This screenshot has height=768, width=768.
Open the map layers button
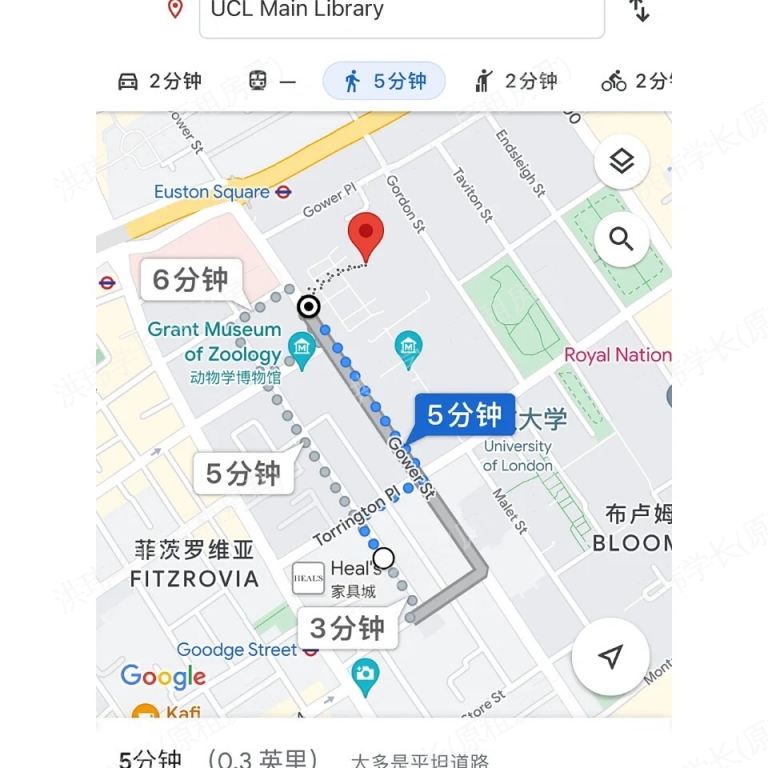point(621,162)
